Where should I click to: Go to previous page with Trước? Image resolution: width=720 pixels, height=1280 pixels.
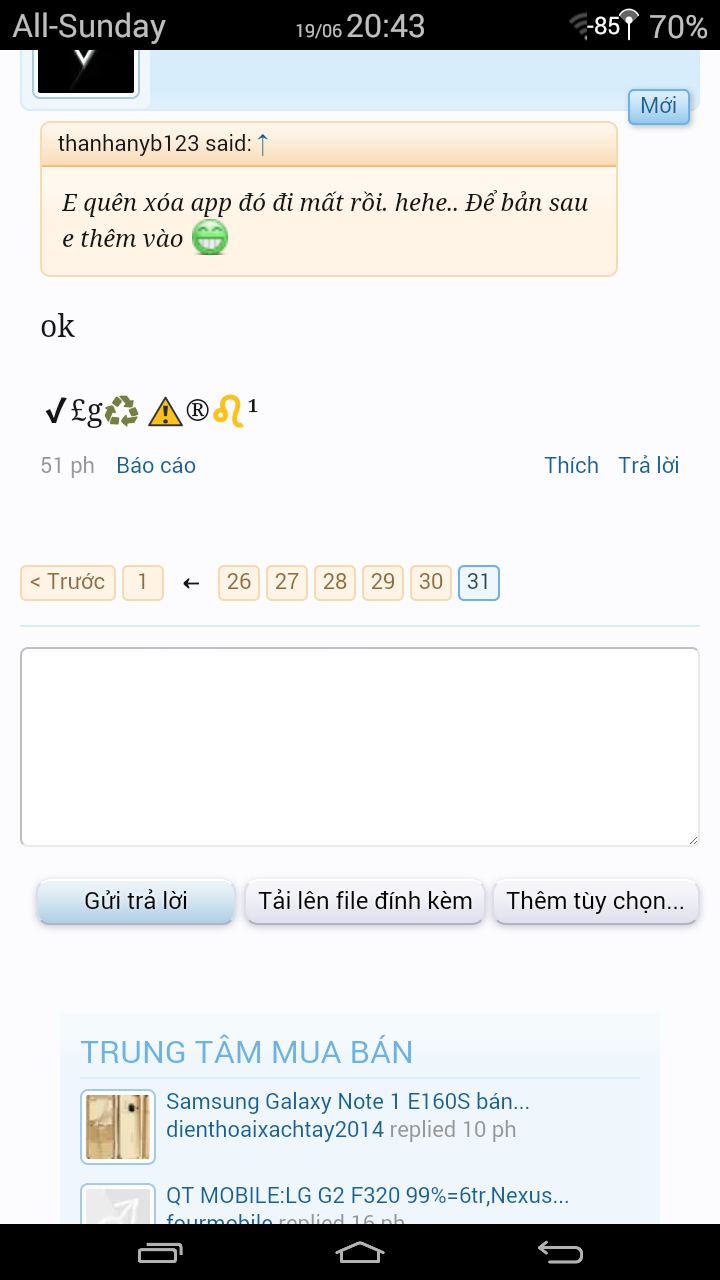[x=68, y=582]
